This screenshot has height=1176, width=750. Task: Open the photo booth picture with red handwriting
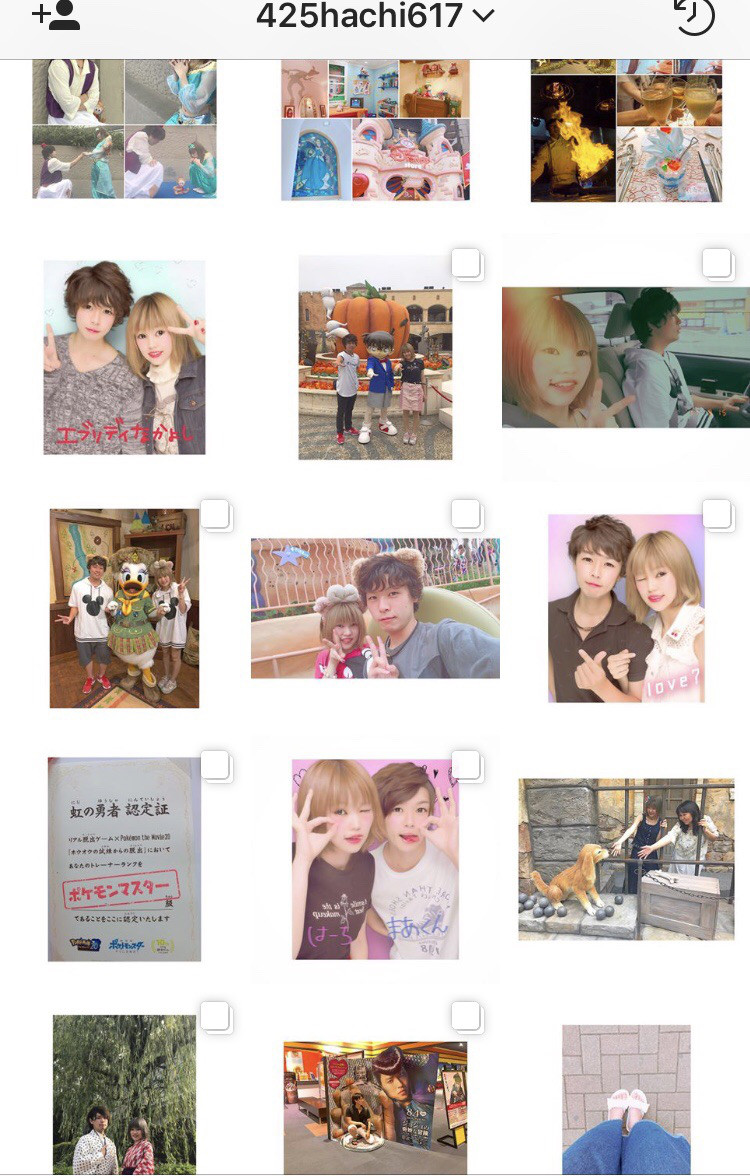tap(124, 357)
